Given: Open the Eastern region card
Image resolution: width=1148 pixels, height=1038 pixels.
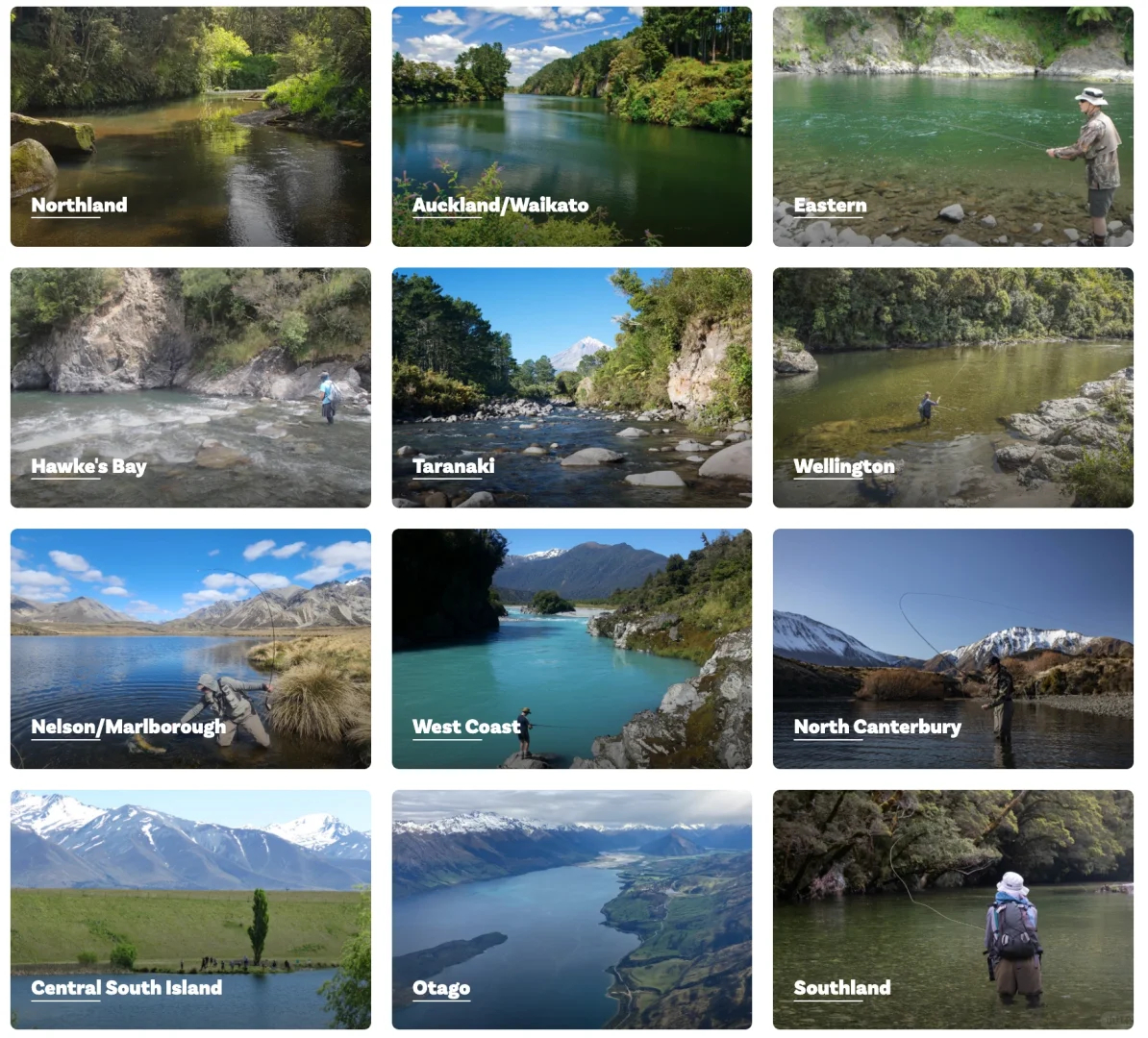Looking at the screenshot, I should (953, 127).
